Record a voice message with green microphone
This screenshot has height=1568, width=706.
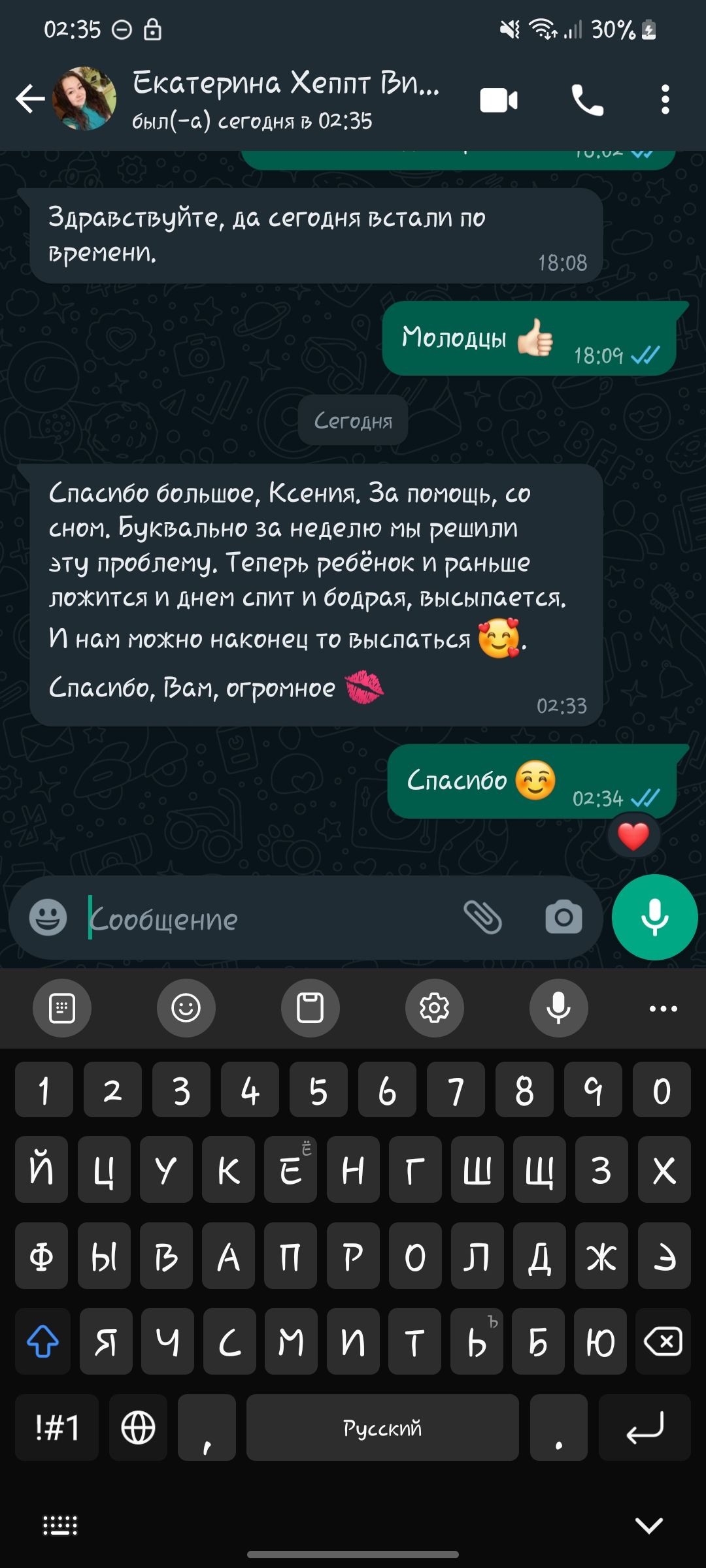point(654,917)
